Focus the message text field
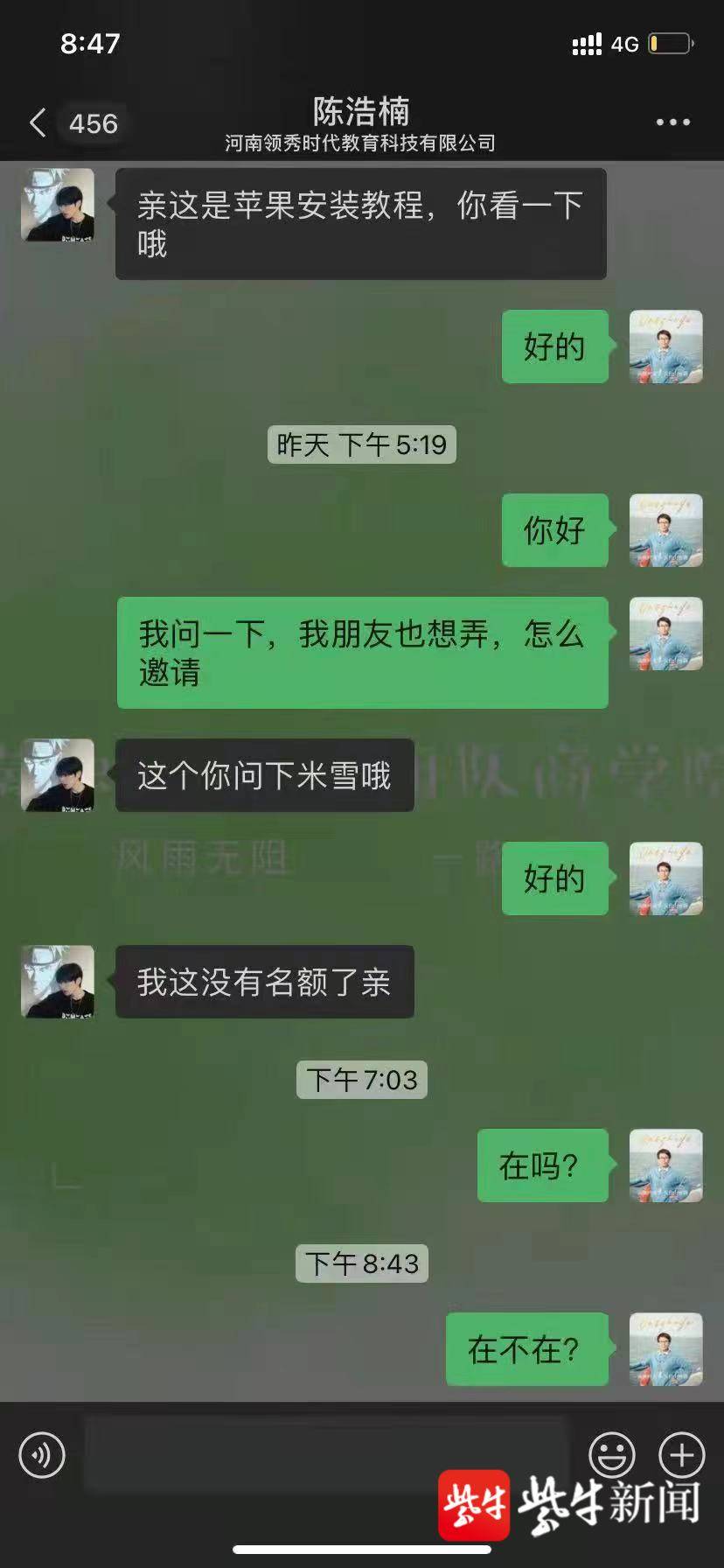 325,1453
